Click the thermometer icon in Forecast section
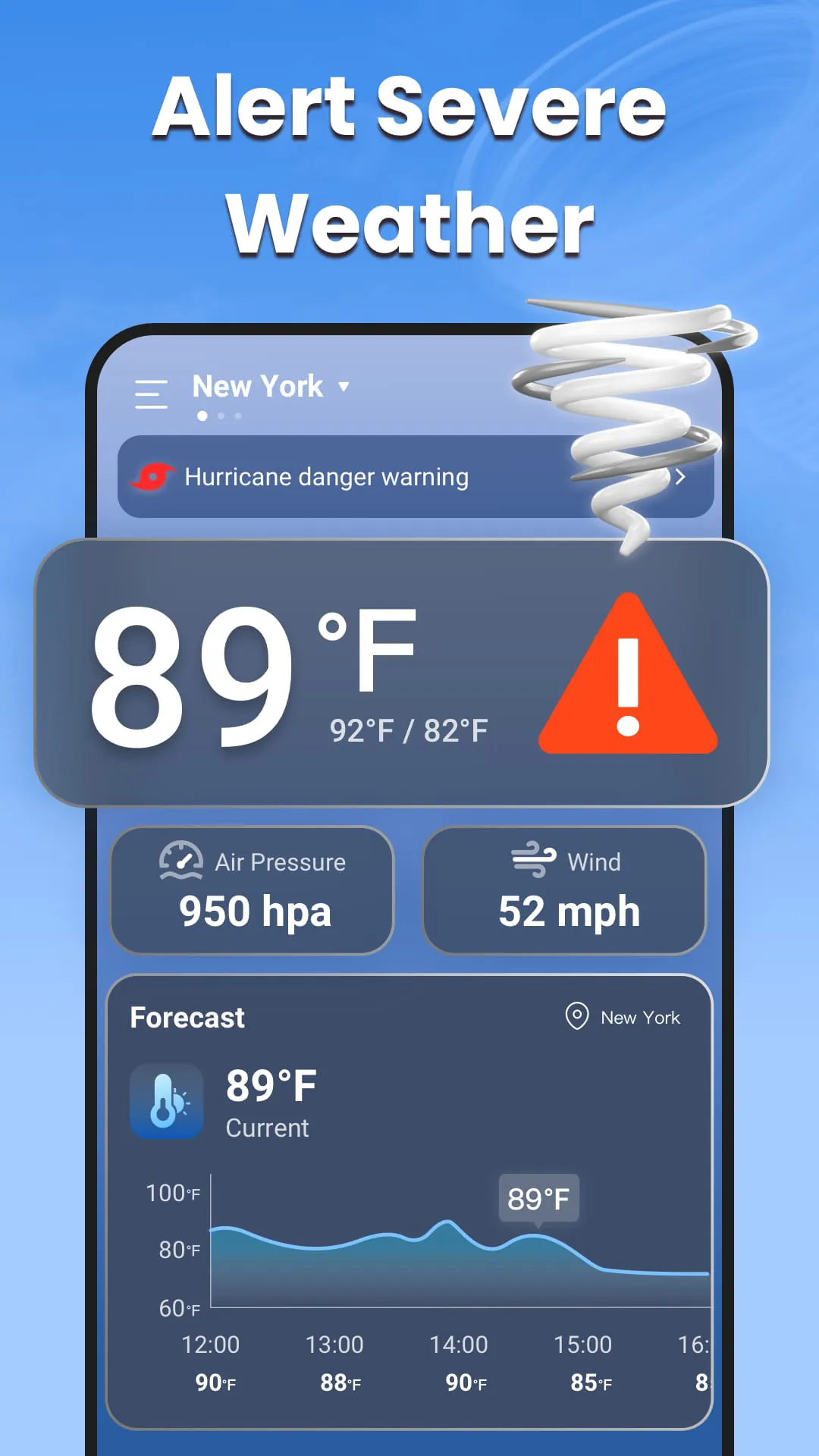This screenshot has width=819, height=1456. (x=166, y=1101)
